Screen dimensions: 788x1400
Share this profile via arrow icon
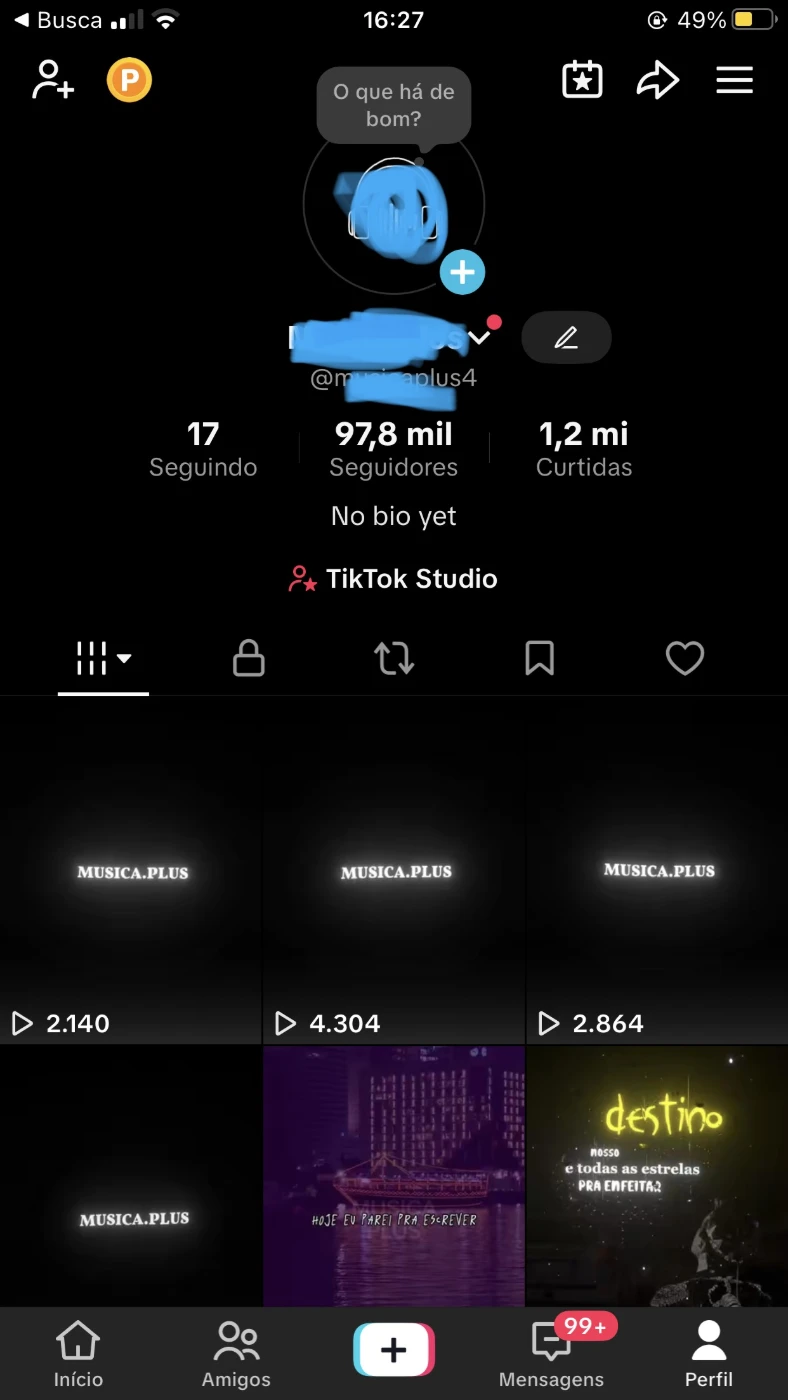(658, 80)
